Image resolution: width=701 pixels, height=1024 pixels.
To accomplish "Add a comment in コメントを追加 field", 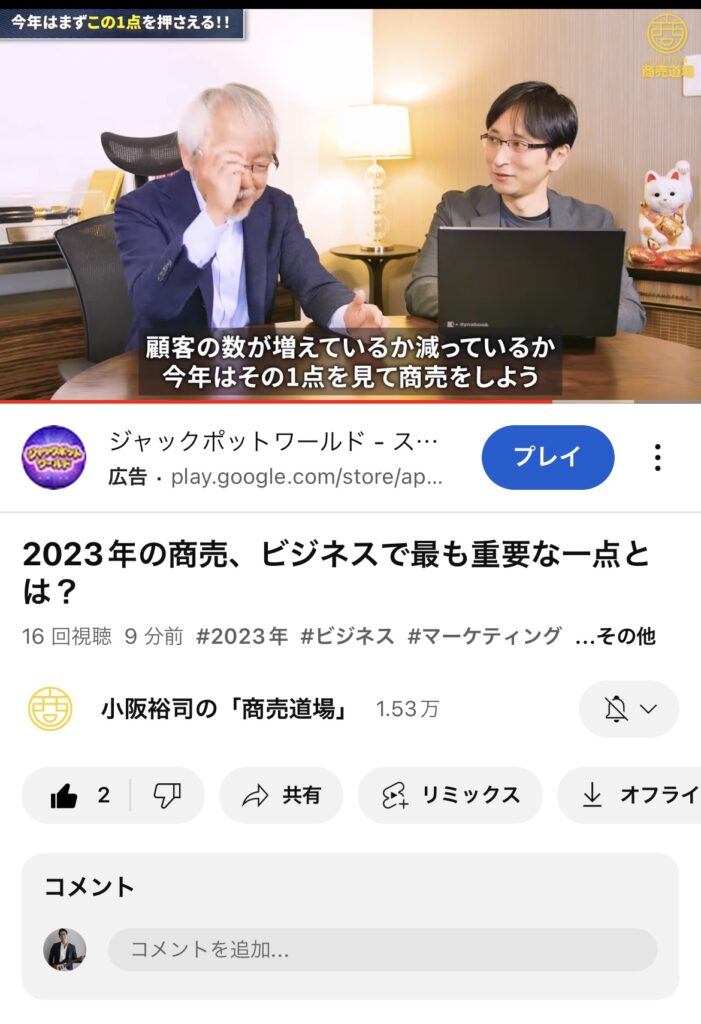I will pyautogui.click(x=381, y=949).
